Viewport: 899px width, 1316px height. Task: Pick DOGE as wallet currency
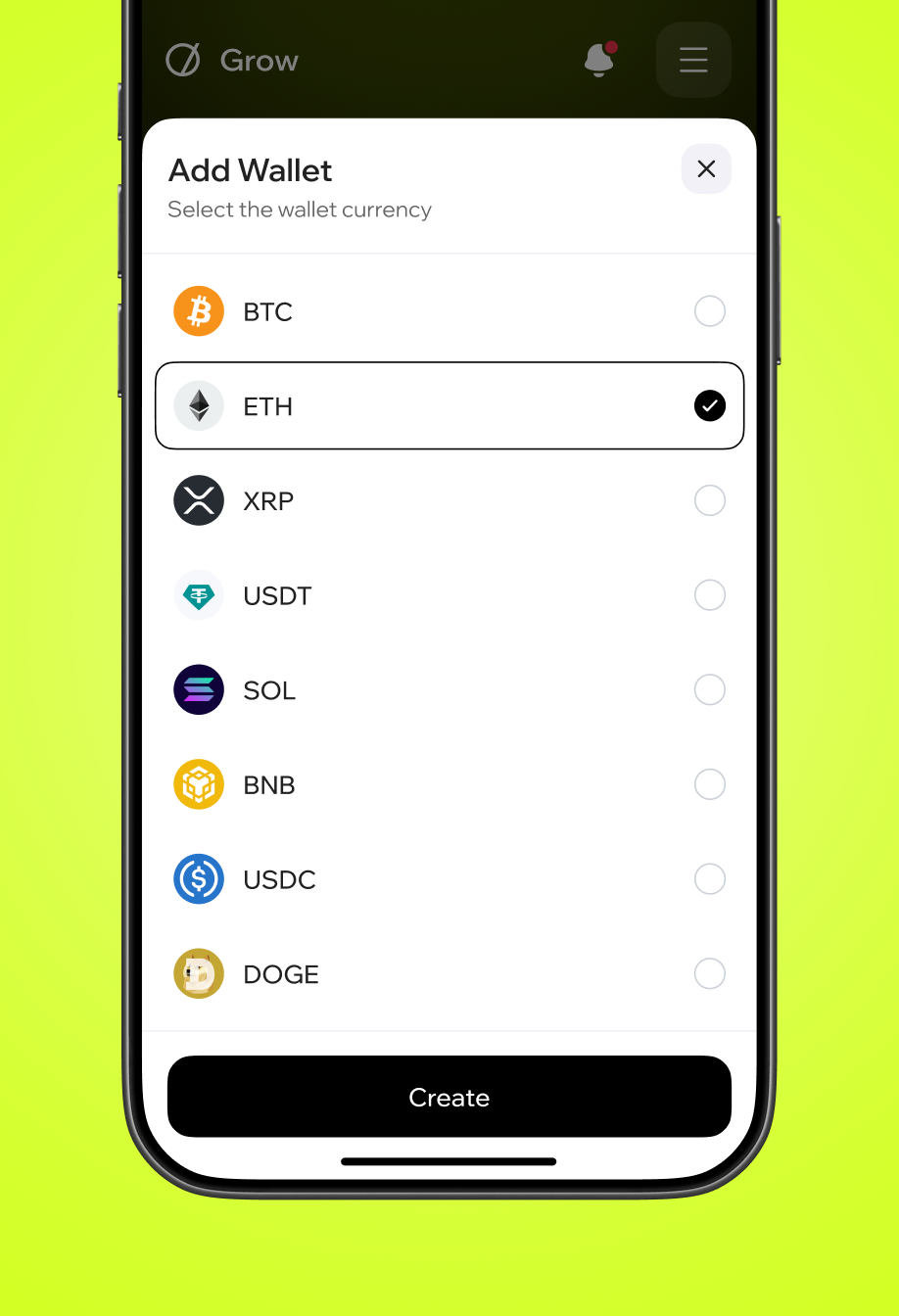click(449, 974)
